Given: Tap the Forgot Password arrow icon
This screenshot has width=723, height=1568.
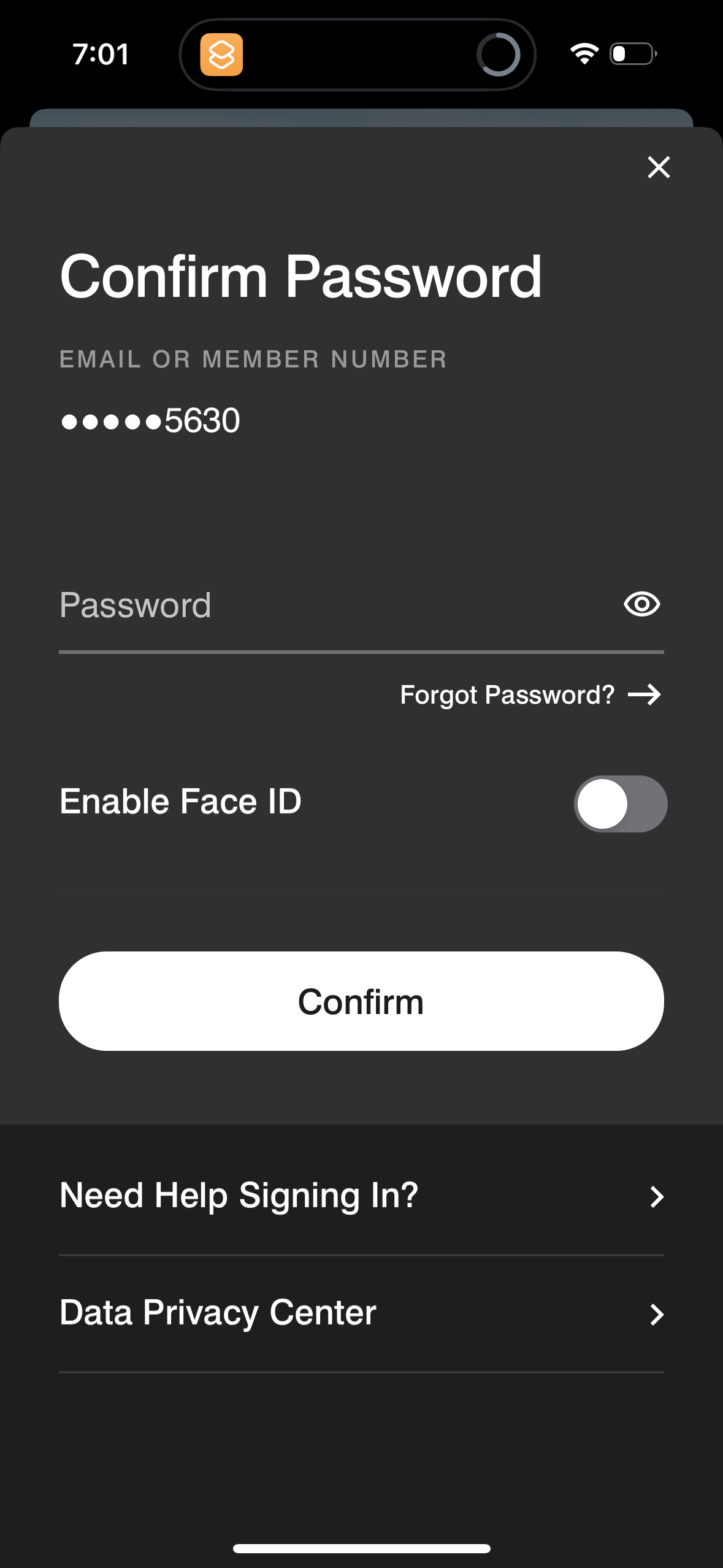Looking at the screenshot, I should 644,695.
